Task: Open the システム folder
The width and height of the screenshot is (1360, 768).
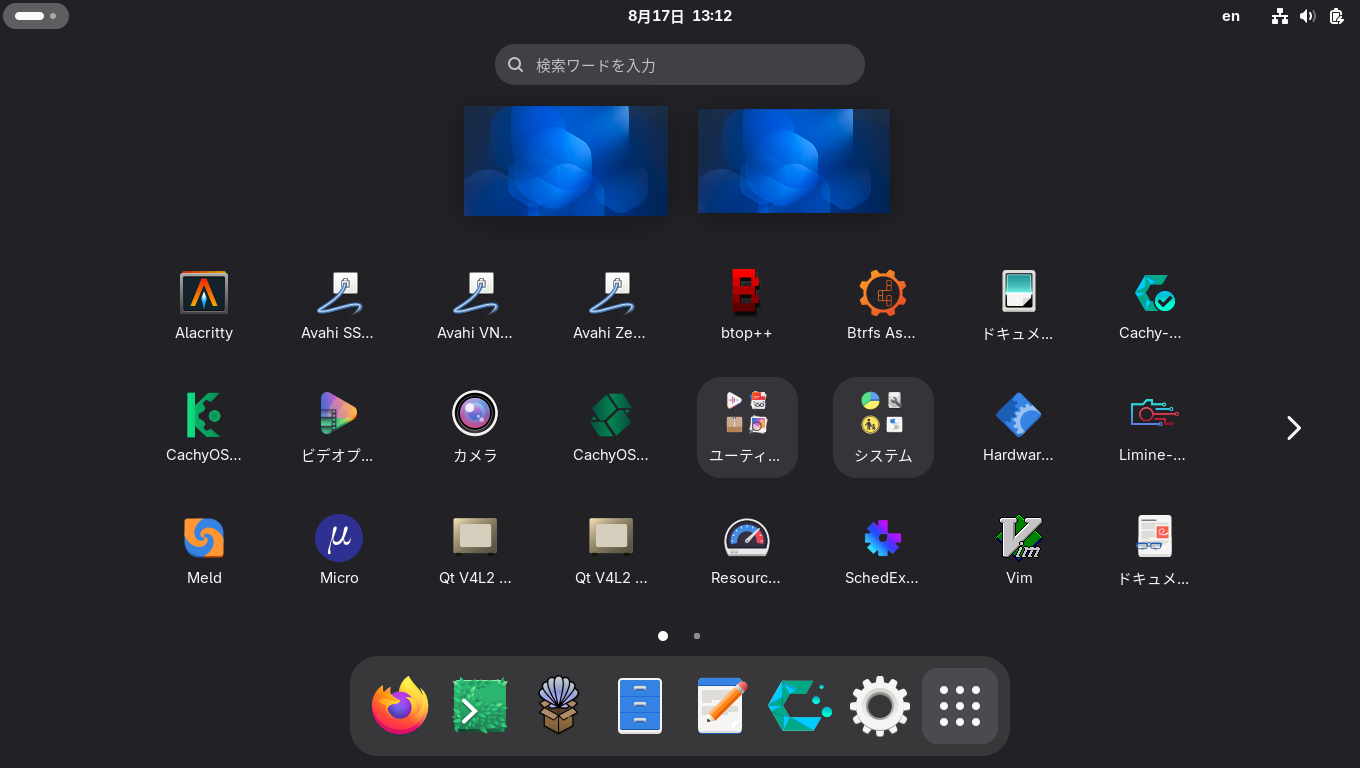Action: coord(883,427)
